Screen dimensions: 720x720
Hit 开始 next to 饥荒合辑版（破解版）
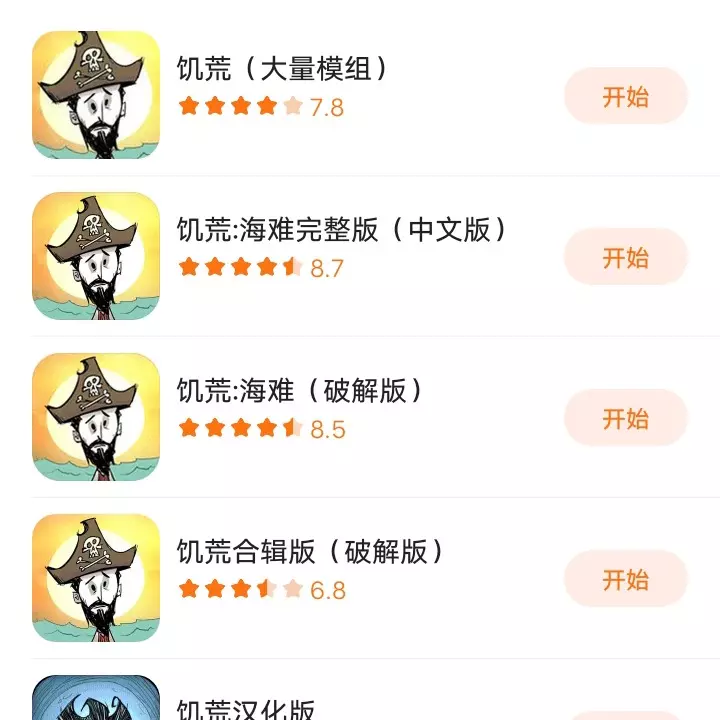pyautogui.click(x=626, y=580)
